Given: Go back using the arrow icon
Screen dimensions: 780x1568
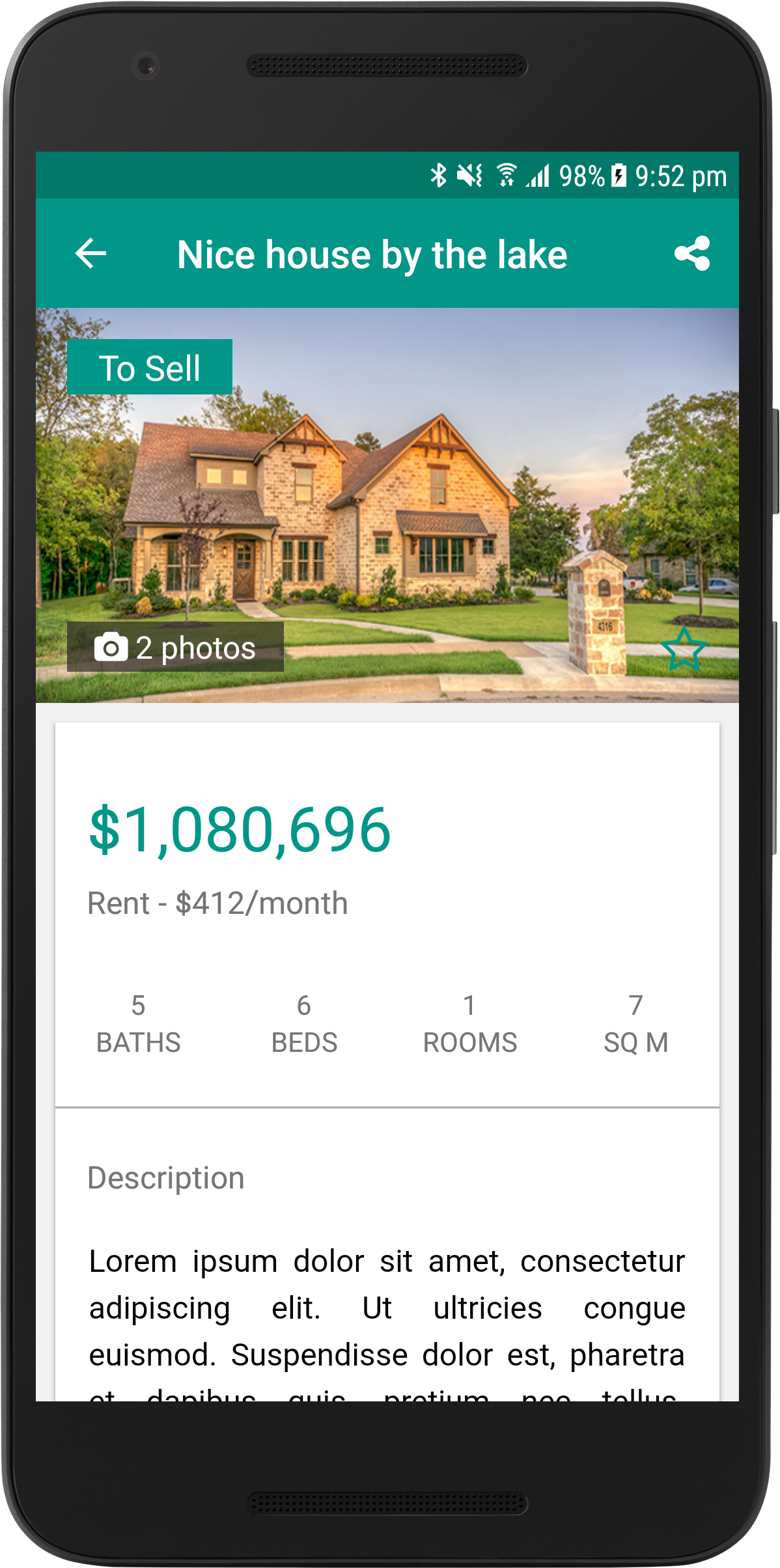Looking at the screenshot, I should tap(91, 254).
